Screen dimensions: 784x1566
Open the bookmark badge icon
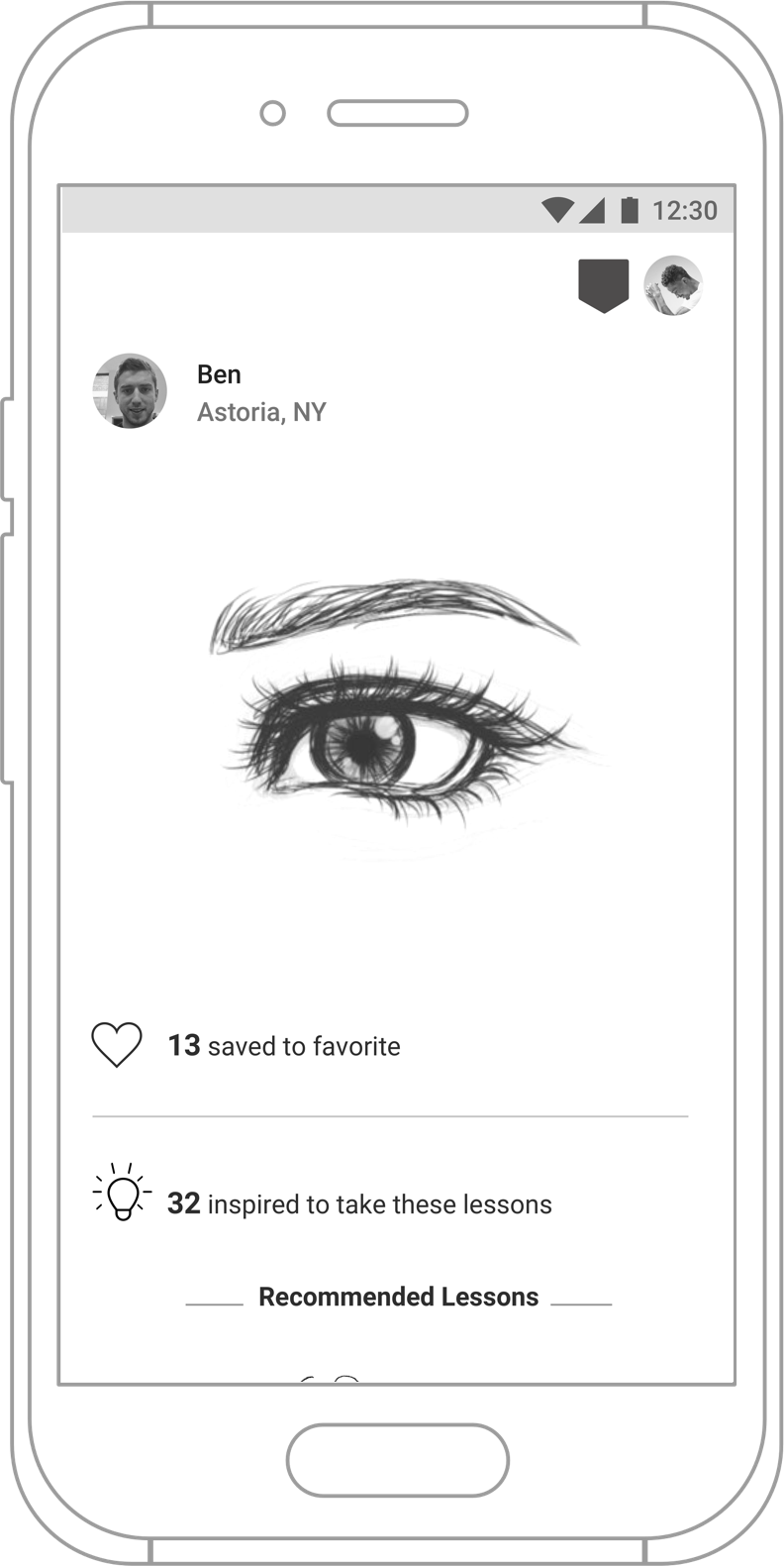[603, 285]
